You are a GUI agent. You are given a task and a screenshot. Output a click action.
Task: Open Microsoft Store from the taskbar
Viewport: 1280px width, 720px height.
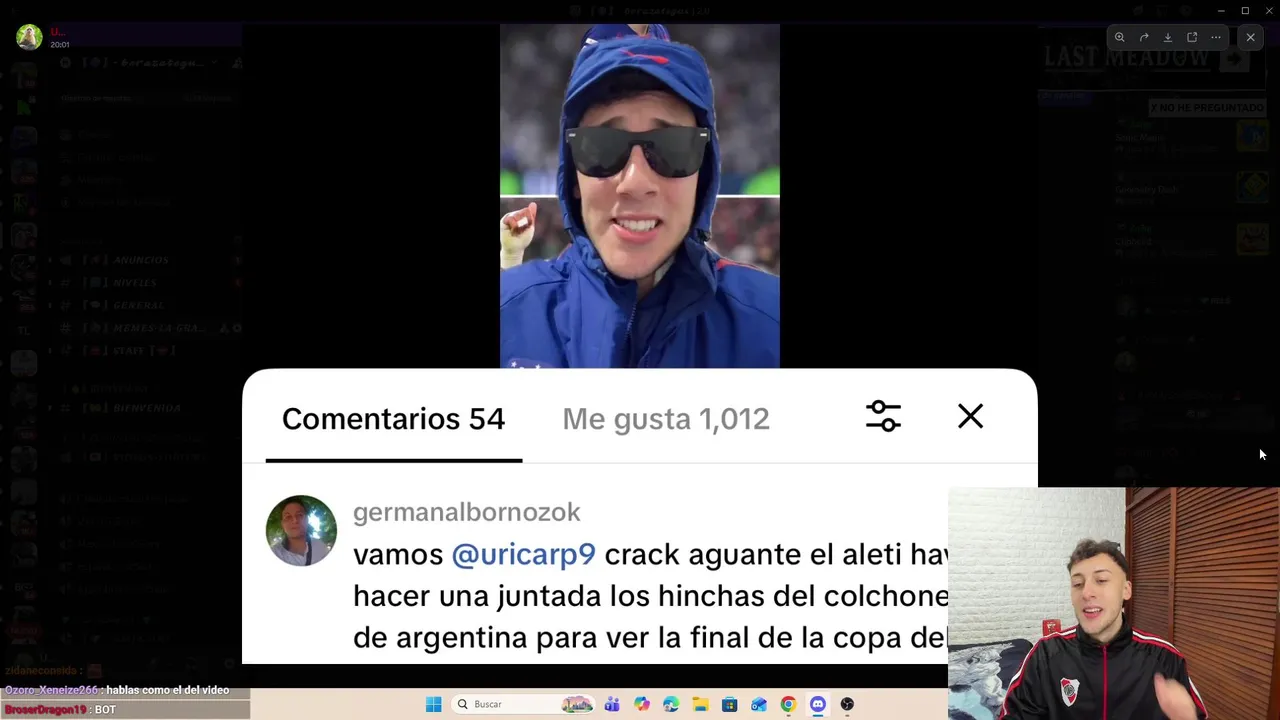(729, 704)
